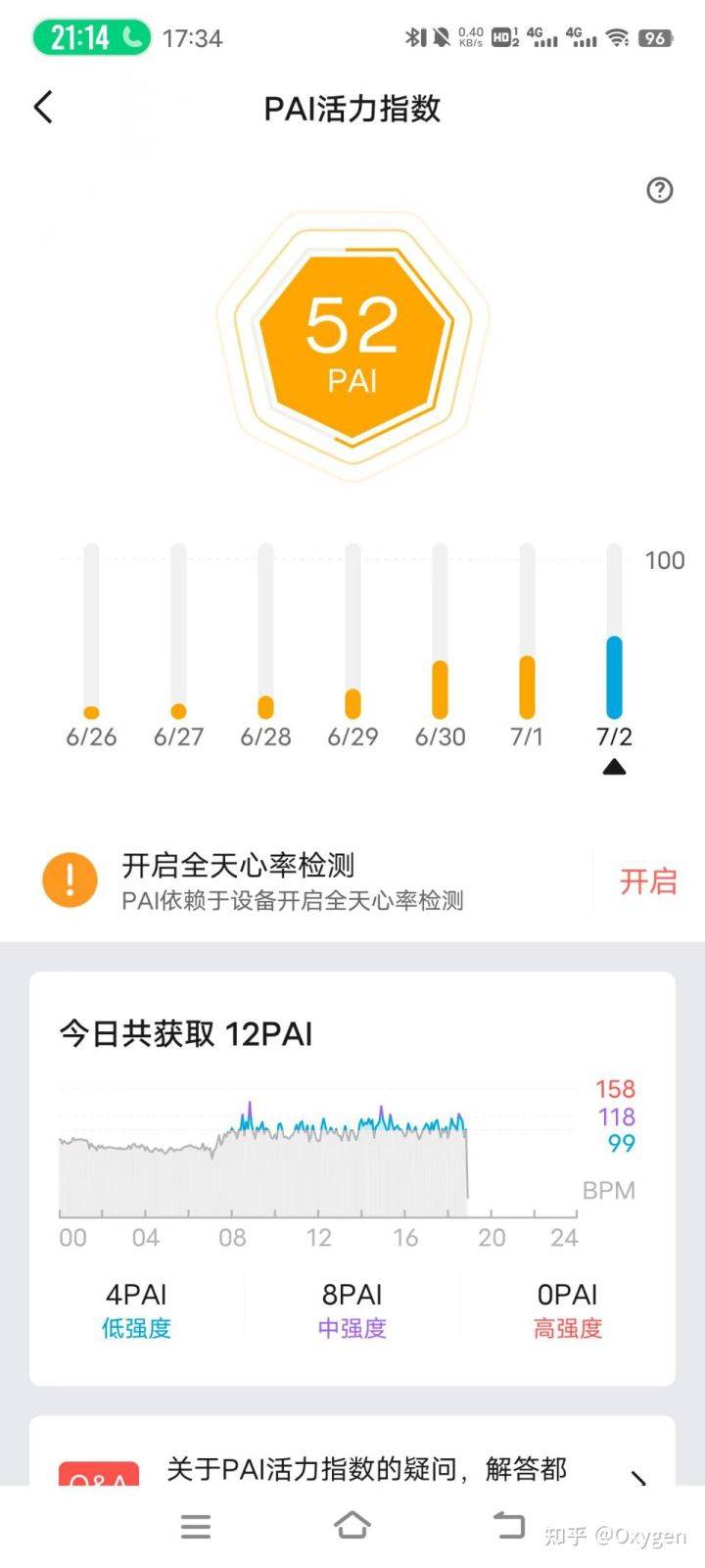Tap the system home button

[x=352, y=1525]
